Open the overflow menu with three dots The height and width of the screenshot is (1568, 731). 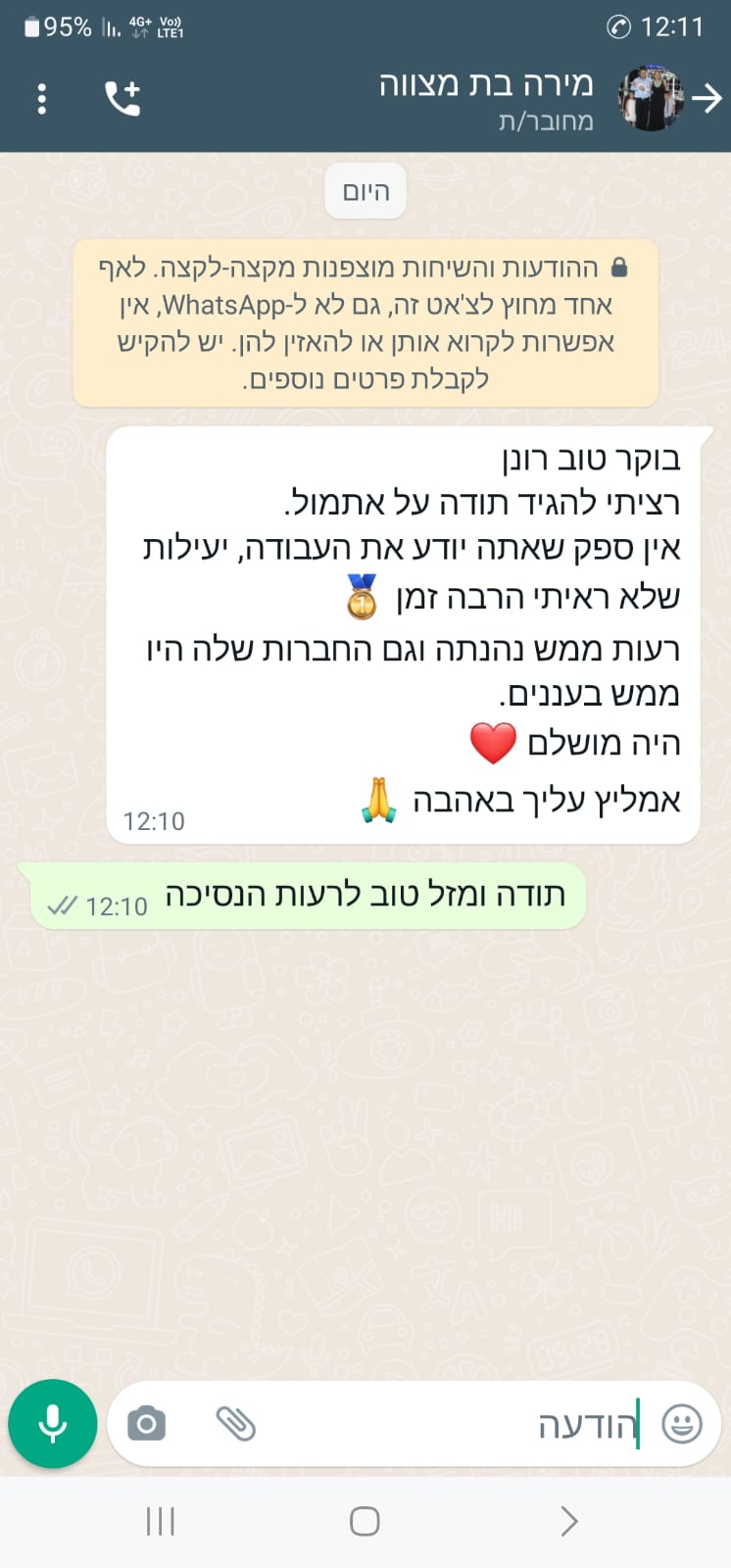(41, 99)
